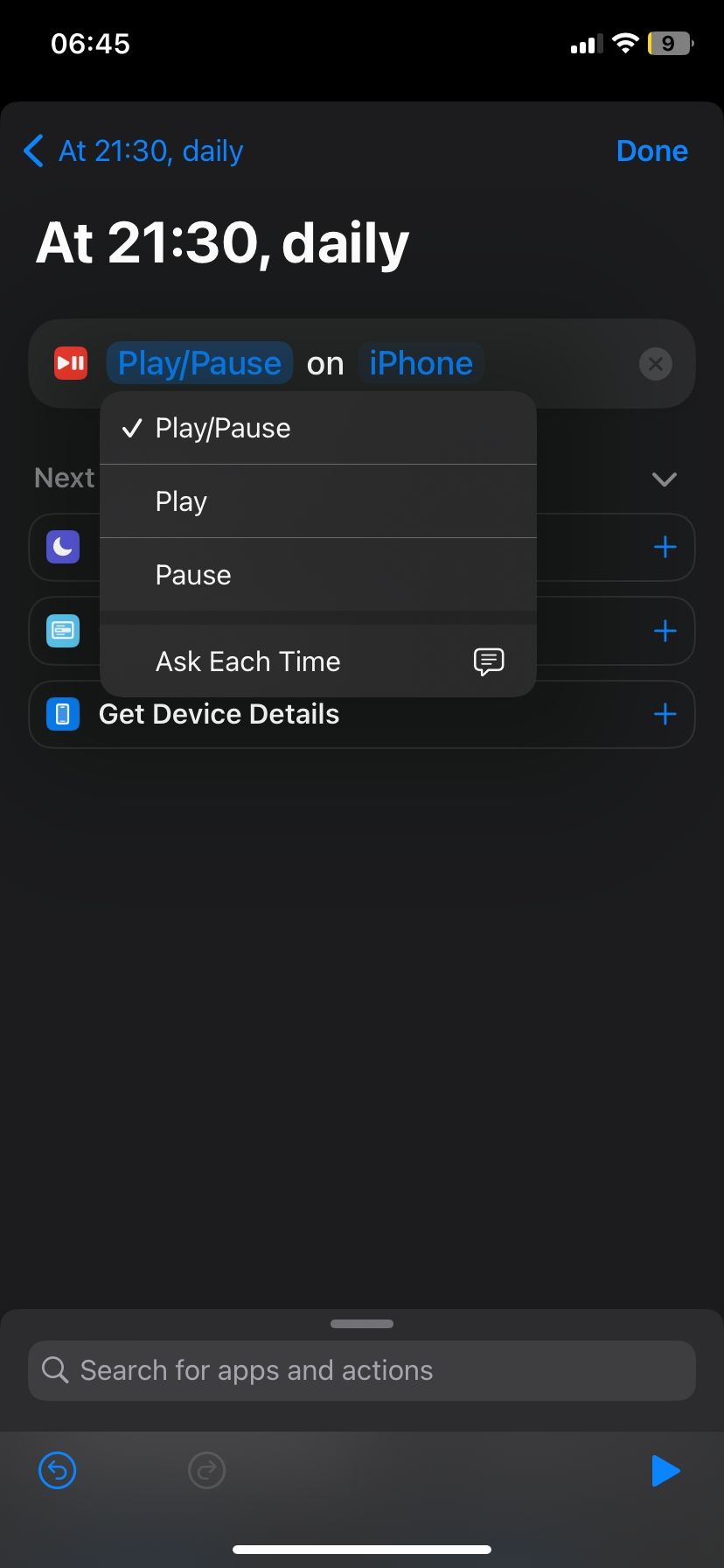The height and width of the screenshot is (1568, 724).
Task: Collapse the Next Action Suggestions section
Action: point(664,479)
